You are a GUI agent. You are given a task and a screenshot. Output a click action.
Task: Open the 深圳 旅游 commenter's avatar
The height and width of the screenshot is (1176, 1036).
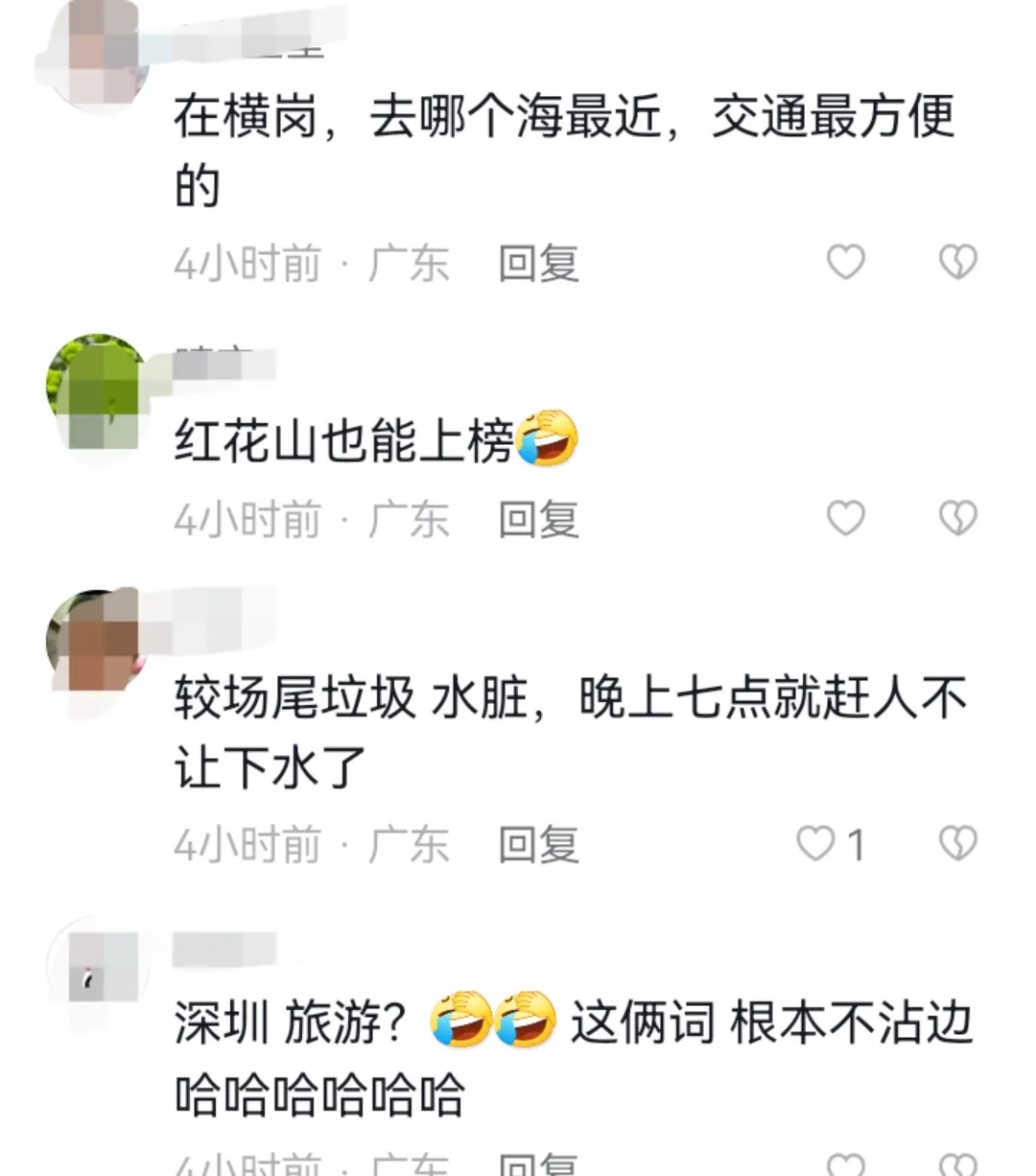point(96,969)
